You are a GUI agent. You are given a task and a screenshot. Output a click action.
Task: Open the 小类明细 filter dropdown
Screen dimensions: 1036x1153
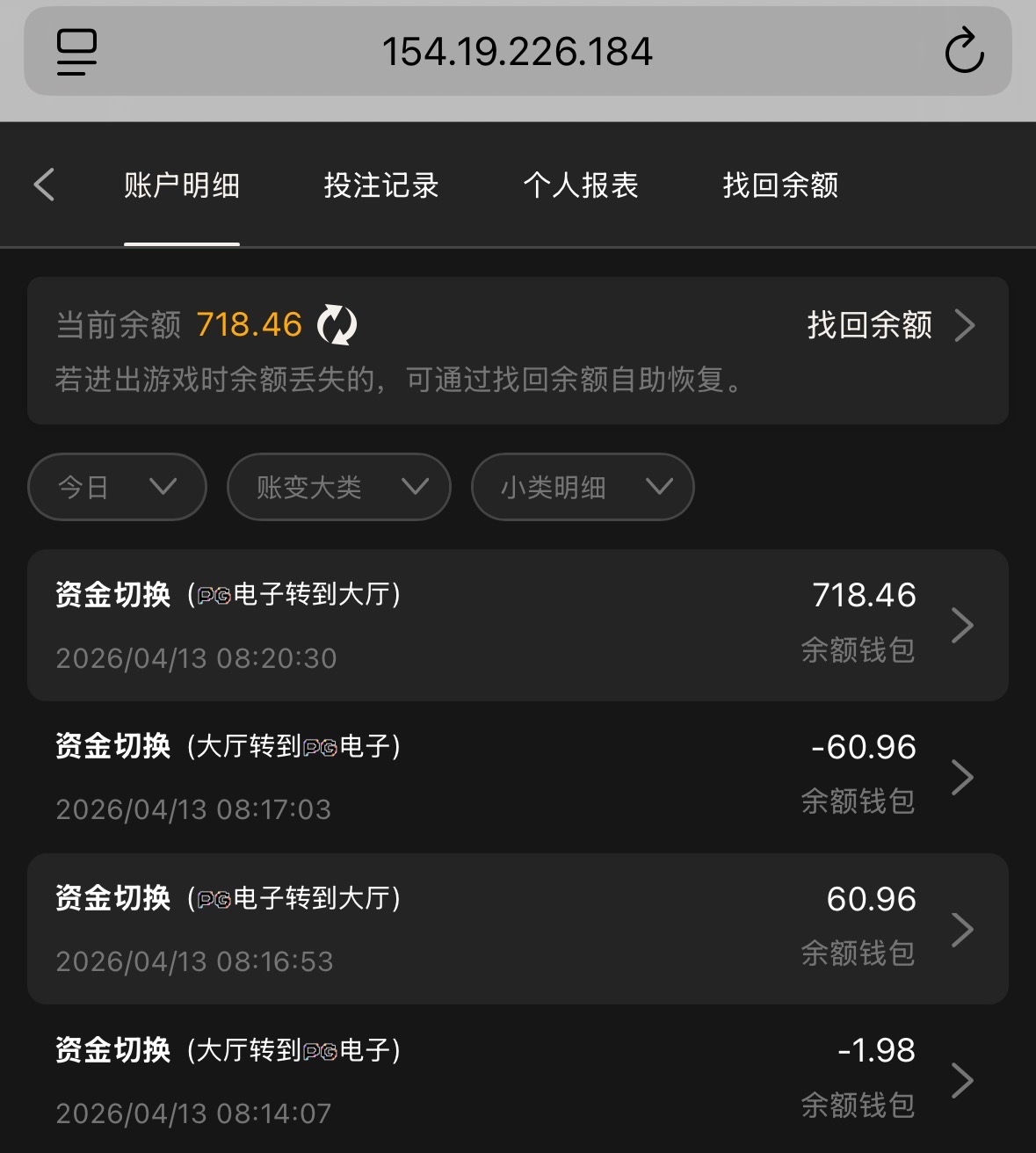pos(583,487)
